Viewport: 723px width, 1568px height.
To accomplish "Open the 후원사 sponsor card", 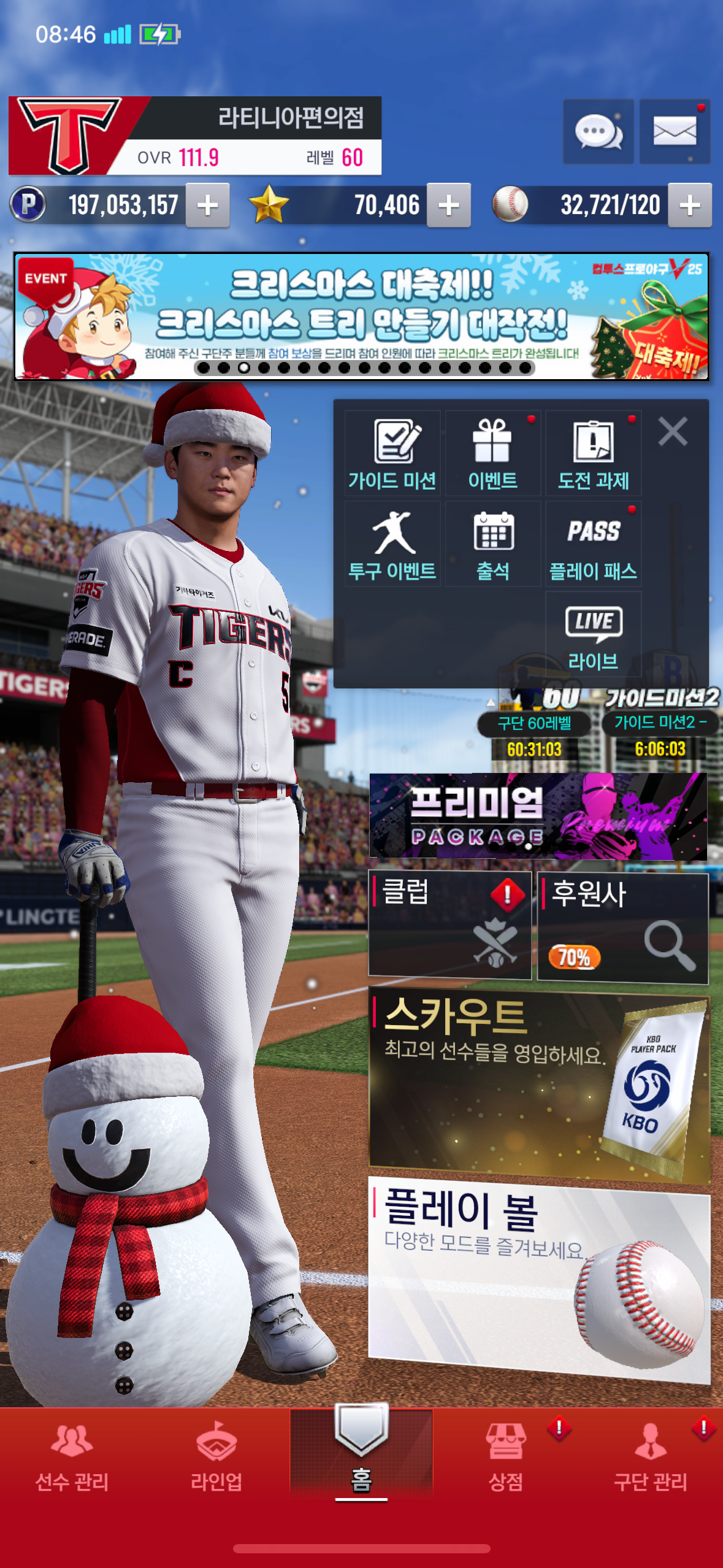I will [622, 928].
